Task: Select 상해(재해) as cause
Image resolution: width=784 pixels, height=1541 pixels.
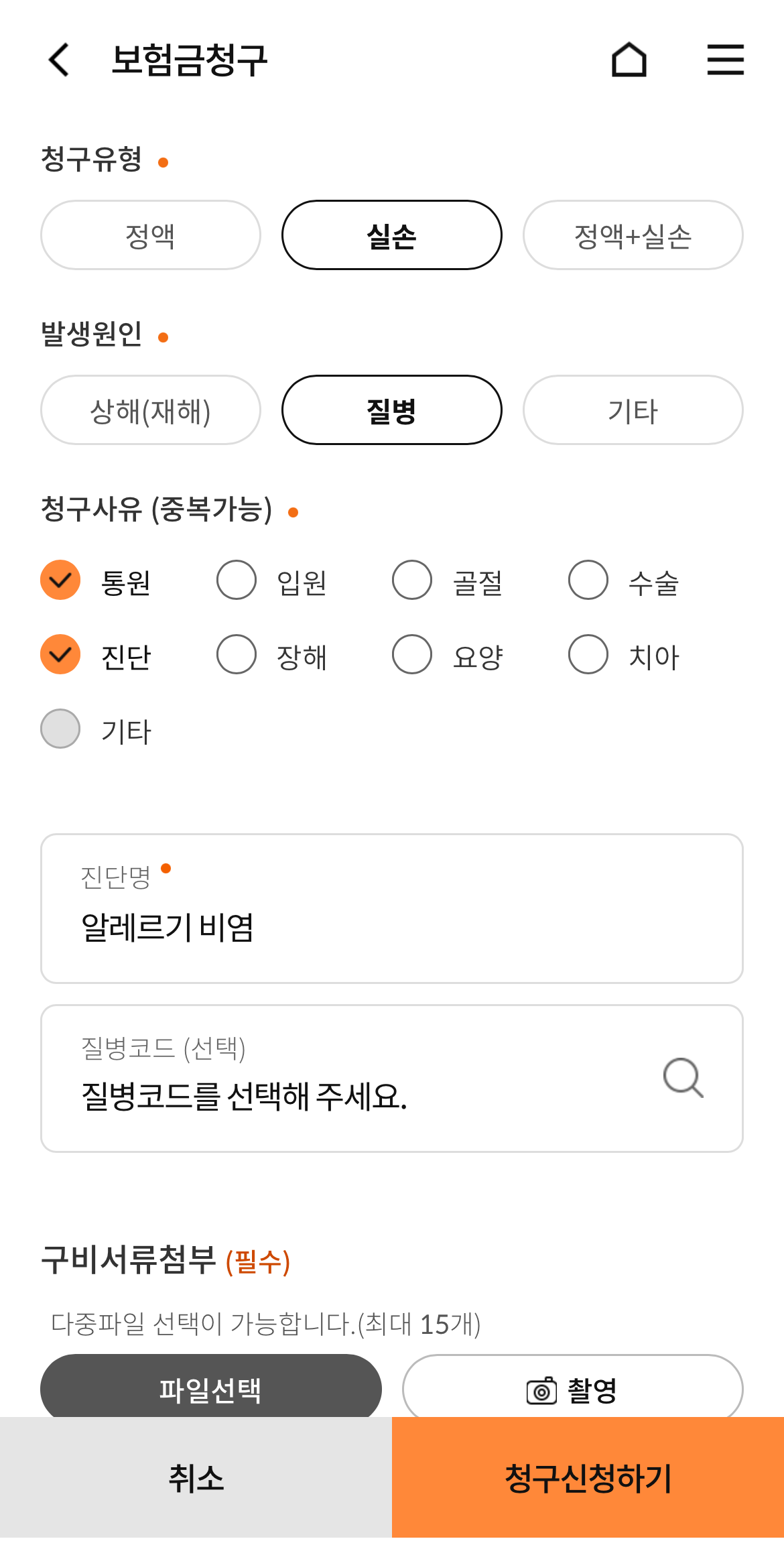Action: coord(150,410)
